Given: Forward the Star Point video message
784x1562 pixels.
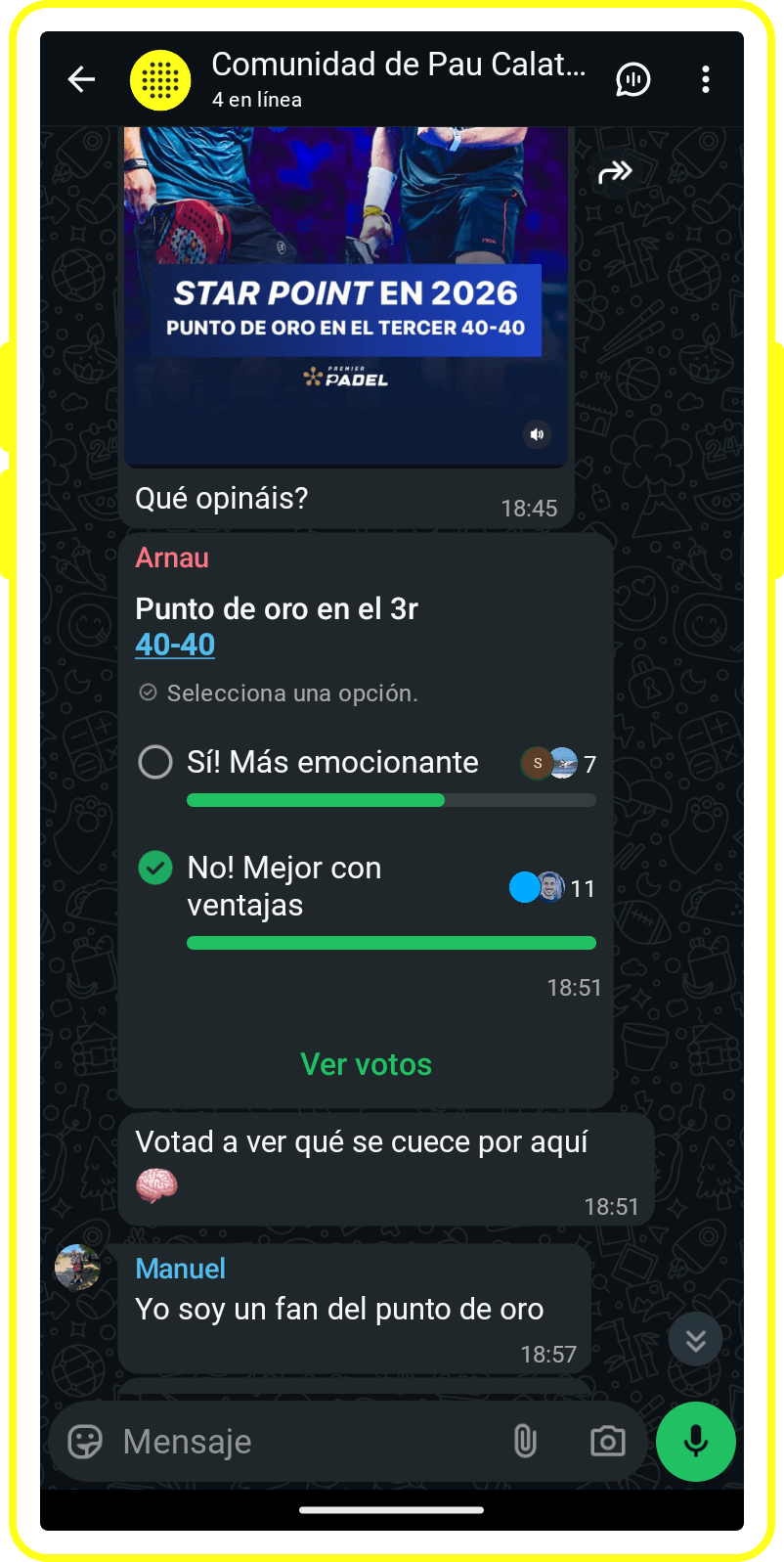Looking at the screenshot, I should pyautogui.click(x=615, y=173).
